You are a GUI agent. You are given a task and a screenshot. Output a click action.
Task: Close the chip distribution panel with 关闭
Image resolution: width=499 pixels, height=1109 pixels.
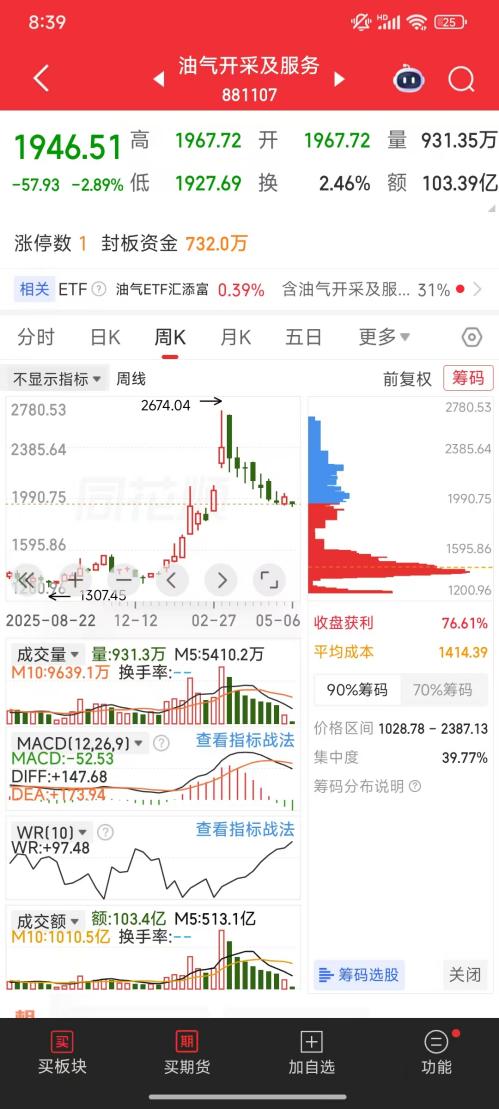465,975
